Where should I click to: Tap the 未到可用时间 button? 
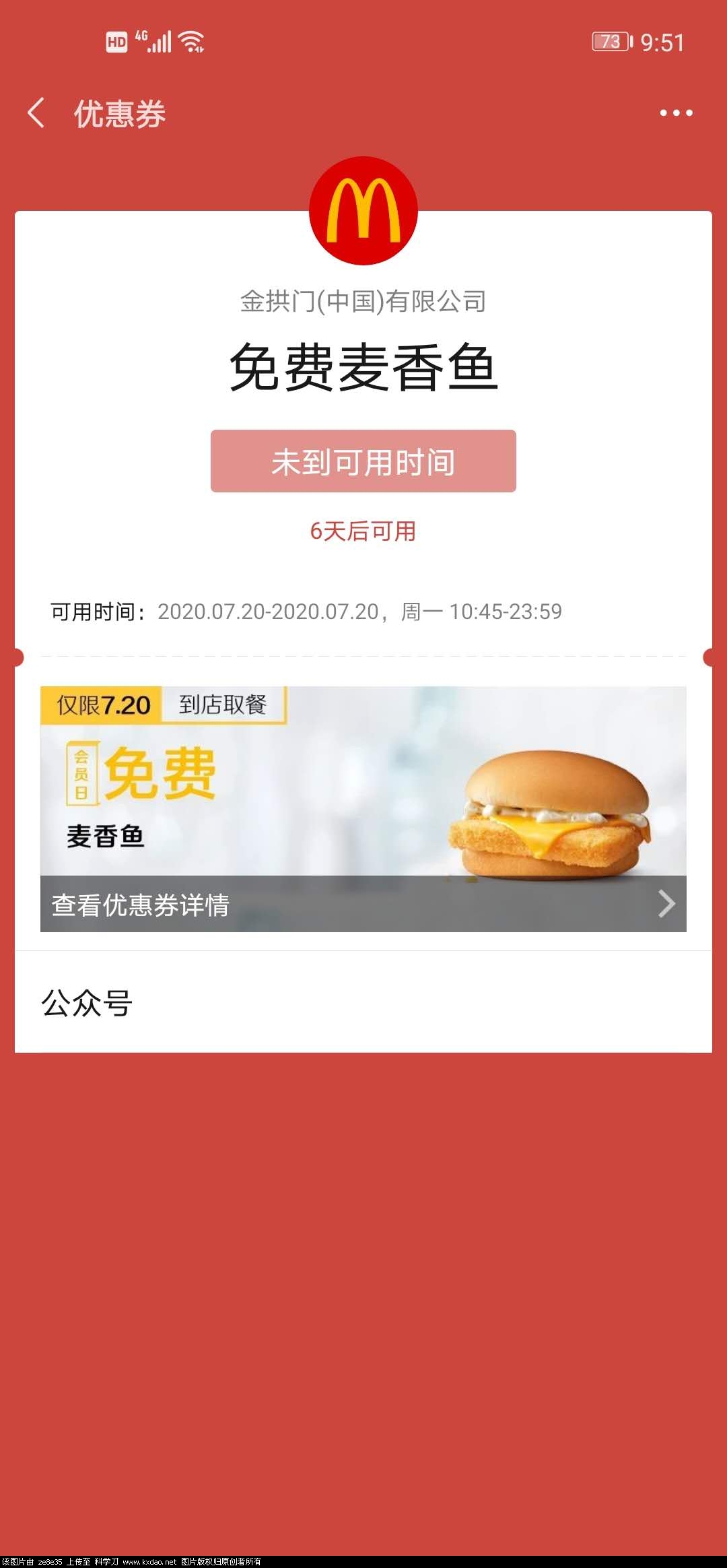[363, 461]
